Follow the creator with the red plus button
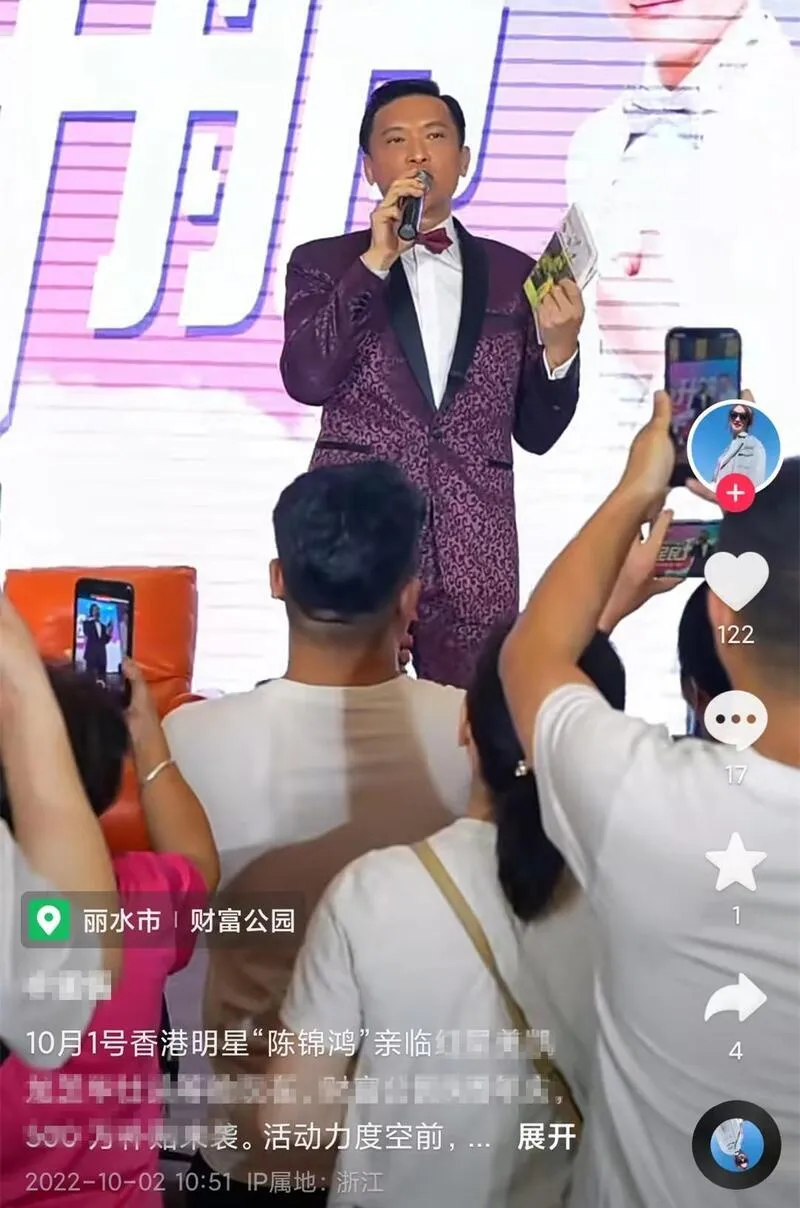The height and width of the screenshot is (1208, 800). [x=735, y=493]
